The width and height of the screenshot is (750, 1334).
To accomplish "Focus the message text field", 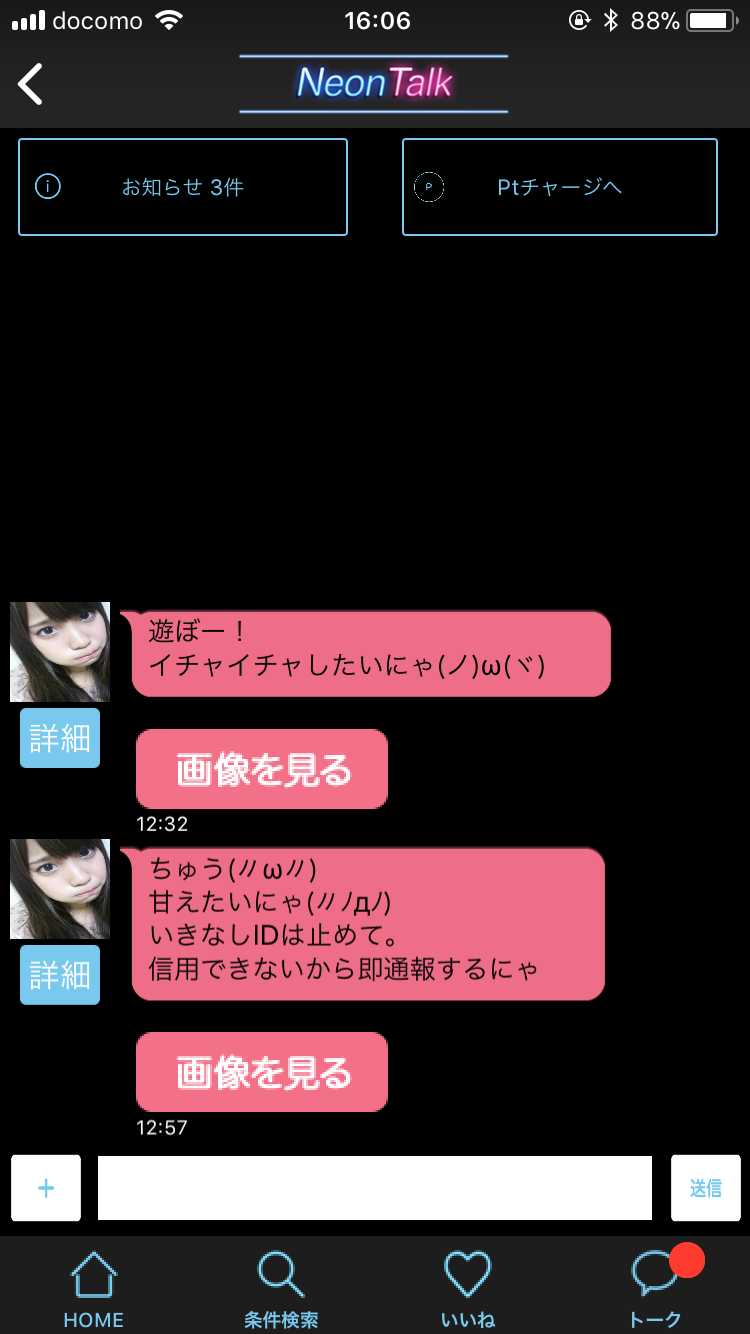I will coord(374,1188).
